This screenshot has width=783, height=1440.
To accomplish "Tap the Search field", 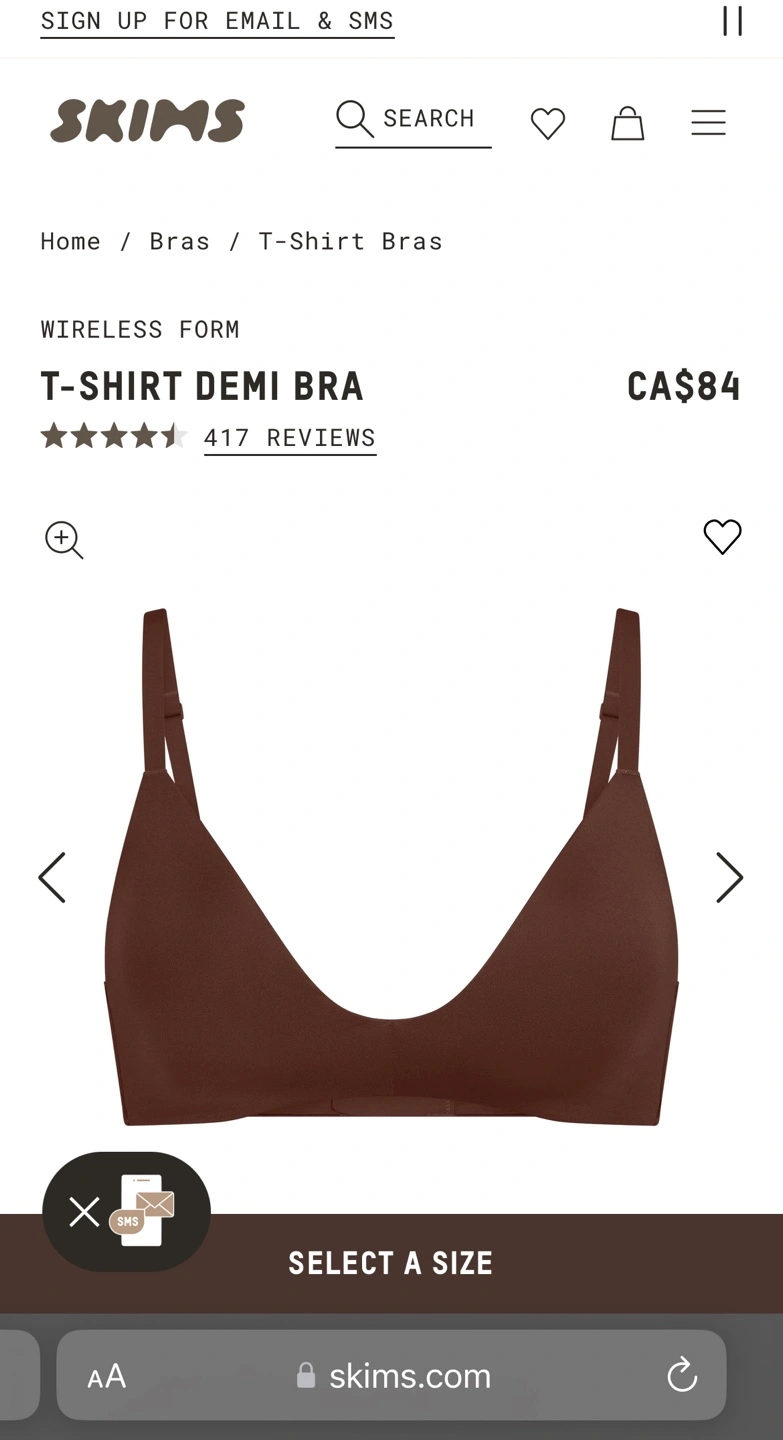I will 413,120.
